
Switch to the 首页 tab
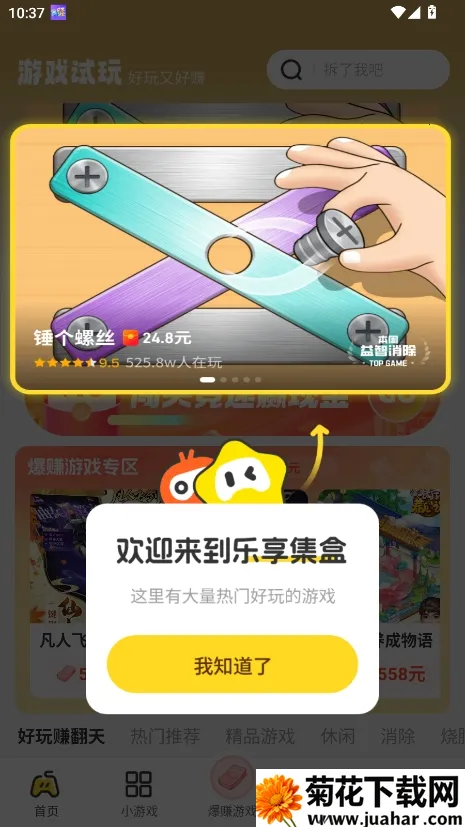pos(46,793)
